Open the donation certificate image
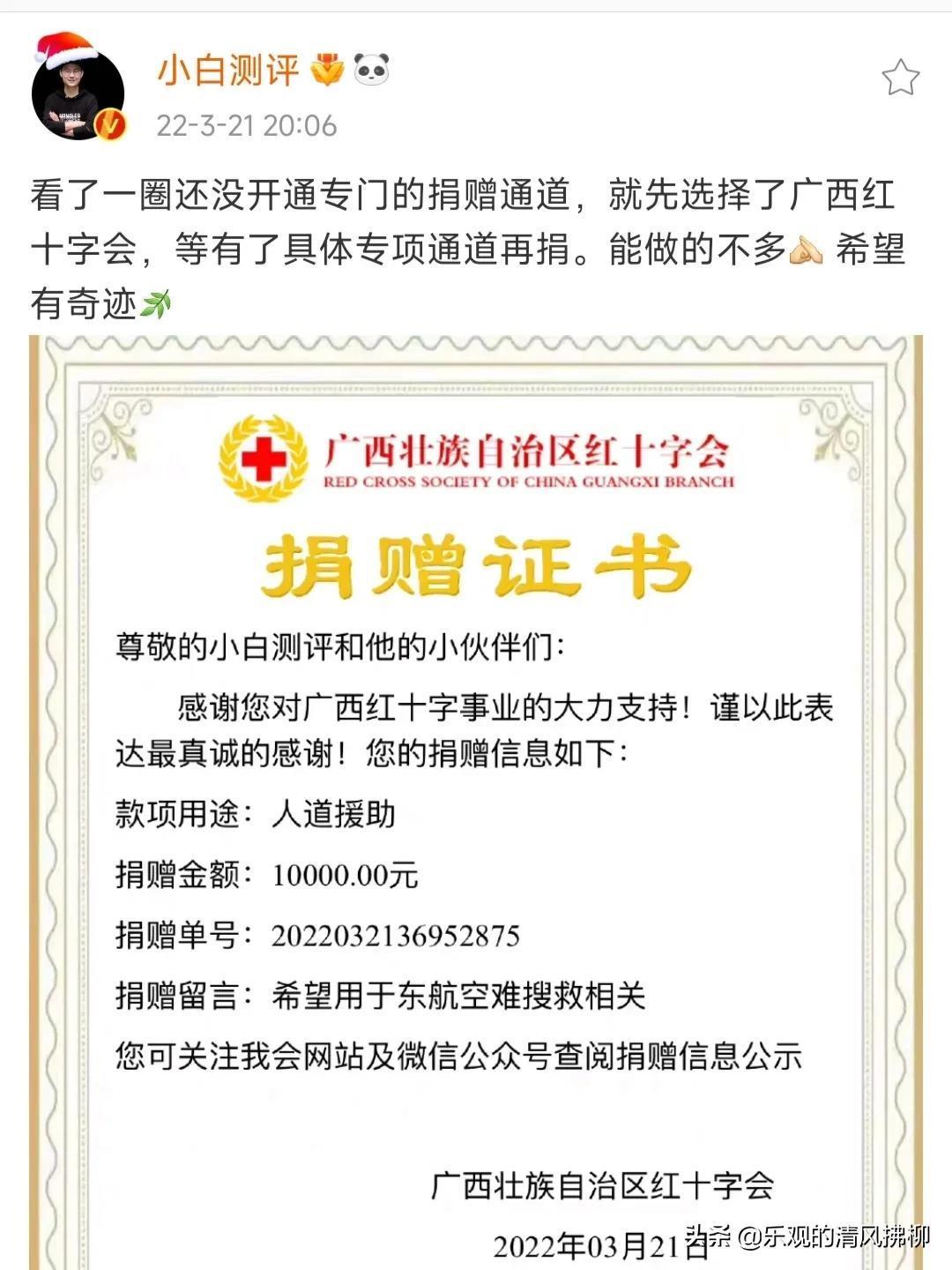This screenshot has width=952, height=1270. point(476,794)
